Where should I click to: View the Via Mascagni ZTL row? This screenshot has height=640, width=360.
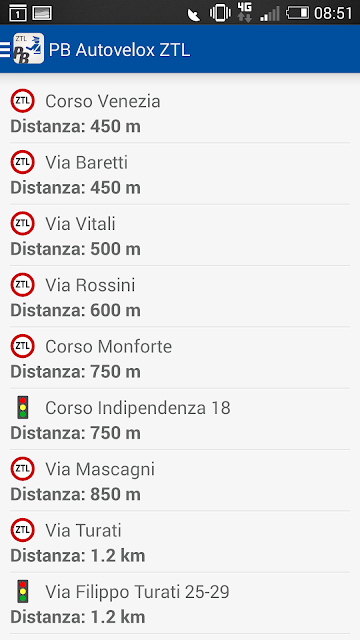click(180, 480)
